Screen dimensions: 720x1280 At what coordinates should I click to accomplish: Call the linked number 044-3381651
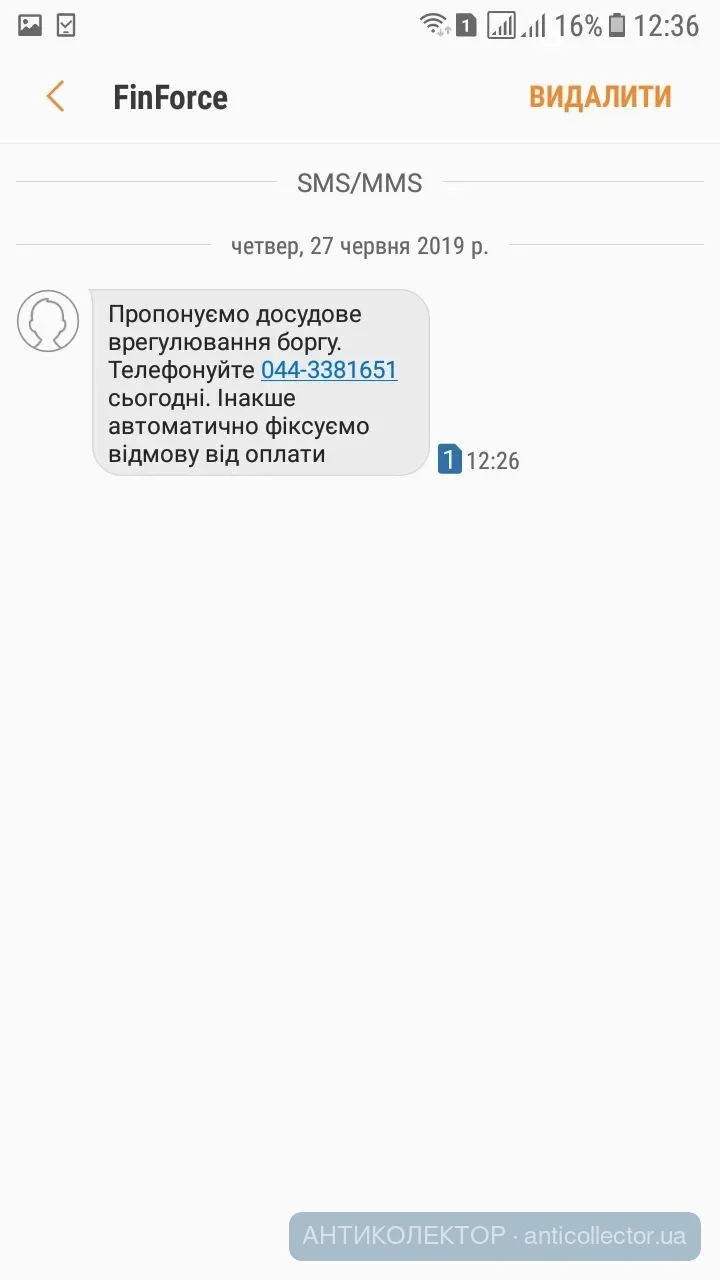tap(329, 370)
